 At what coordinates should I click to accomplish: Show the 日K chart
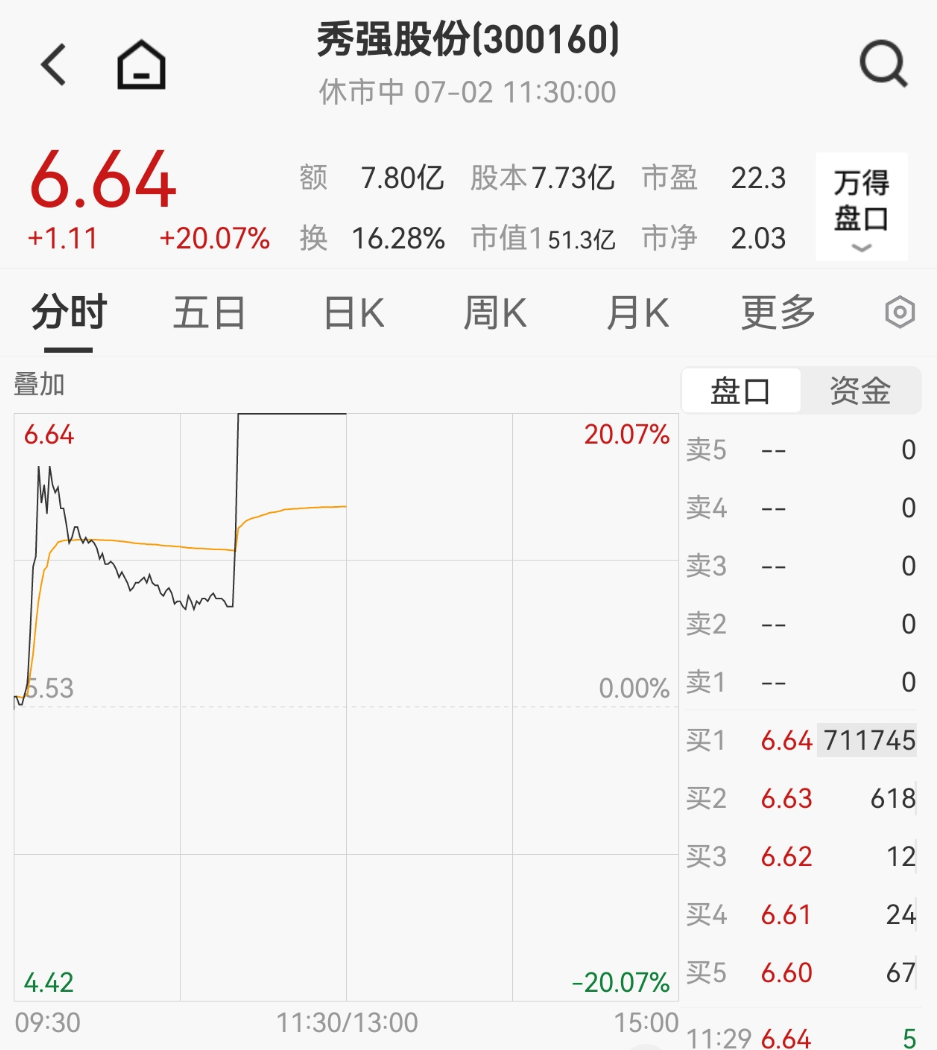[354, 314]
